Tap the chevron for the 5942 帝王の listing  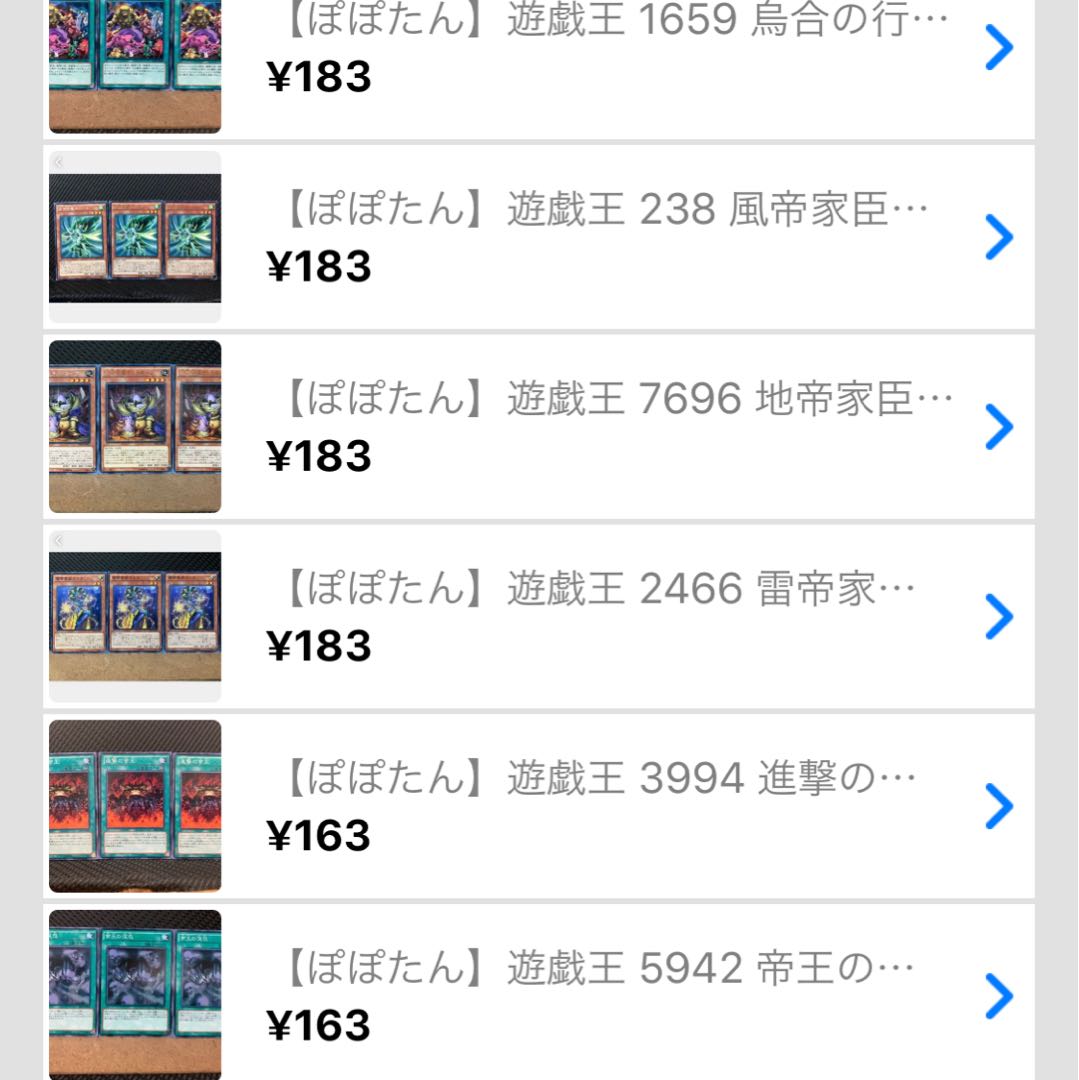click(x=997, y=997)
